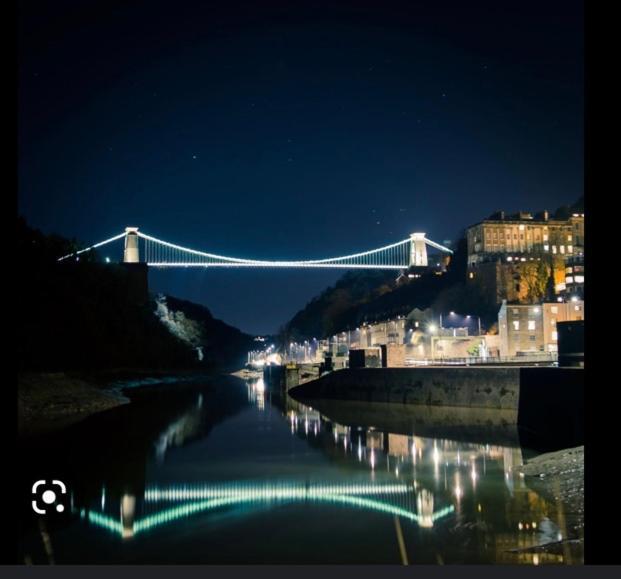Open visual search lens icon
Viewport: 621px width, 579px height.
coord(49,497)
